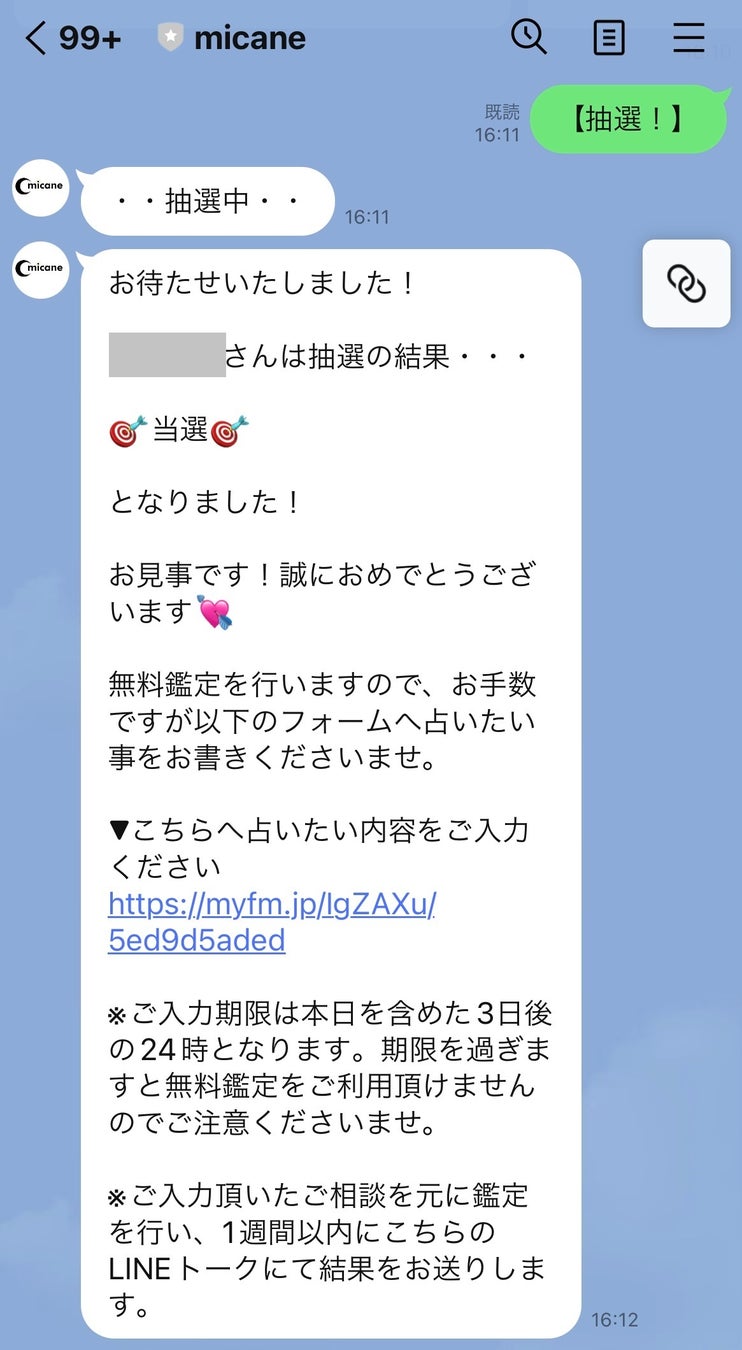This screenshot has height=1350, width=742.
Task: Open the hamburger menu for chat settings
Action: click(x=689, y=38)
